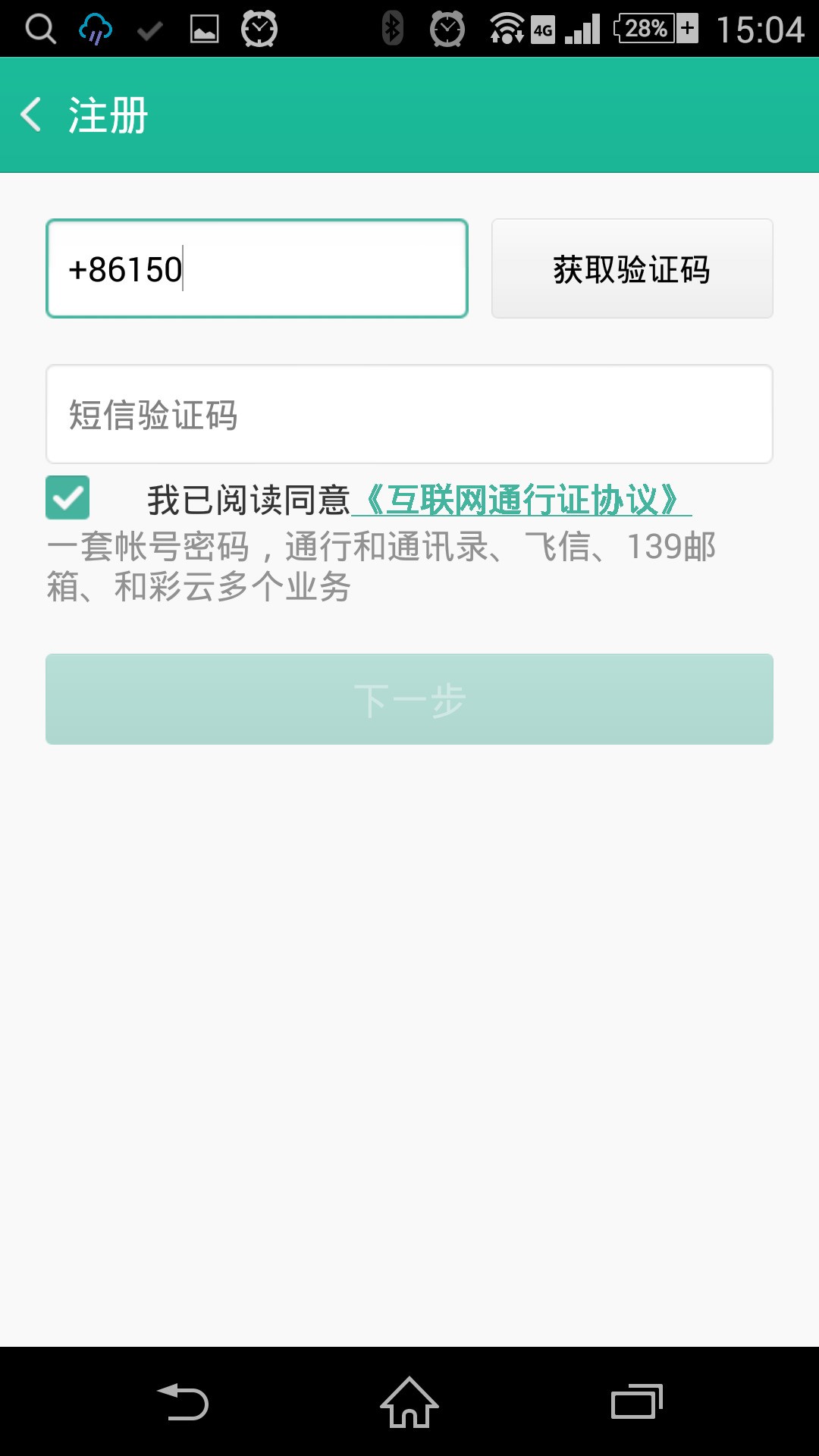The width and height of the screenshot is (819, 1456).
Task: Tap the phone number field showing +86150
Action: point(257,268)
